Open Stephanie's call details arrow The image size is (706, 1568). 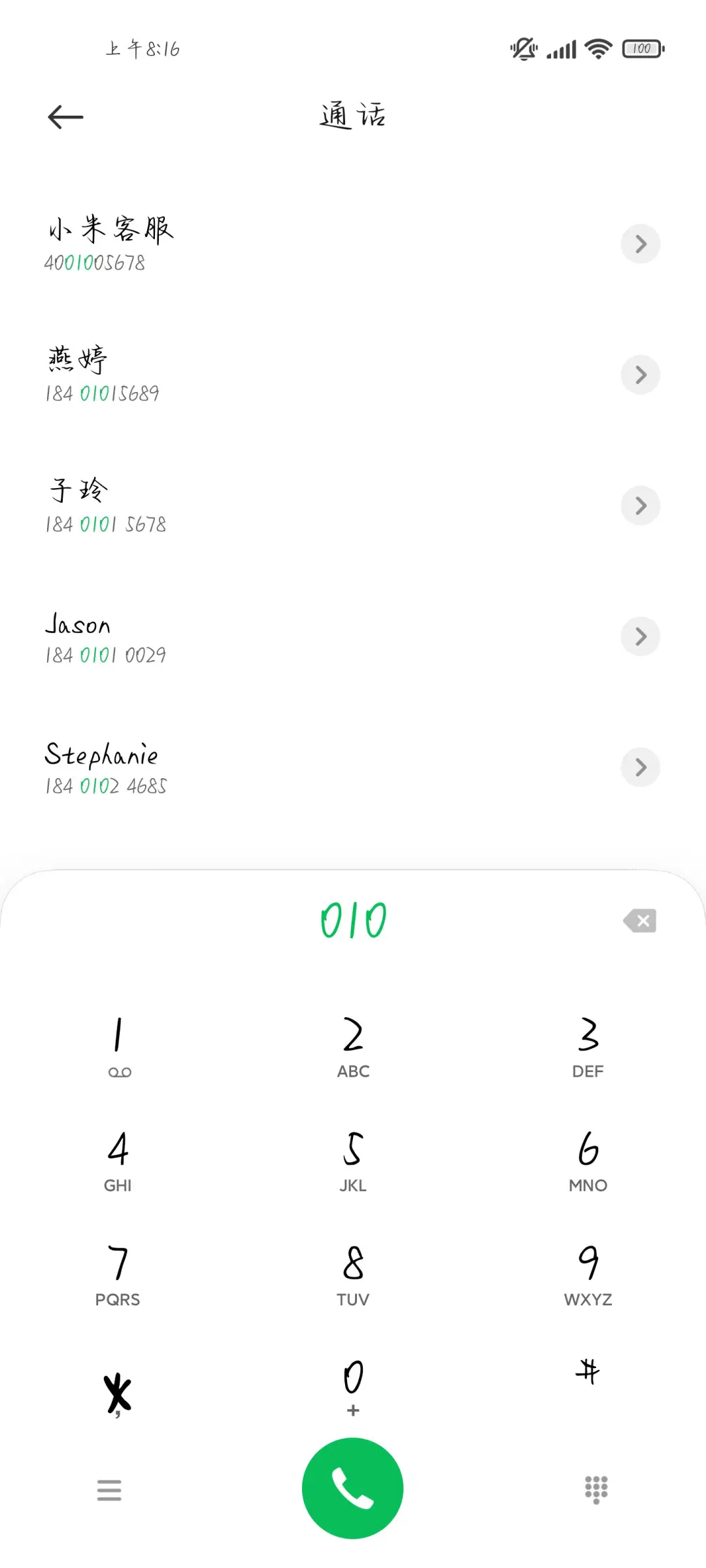(640, 767)
